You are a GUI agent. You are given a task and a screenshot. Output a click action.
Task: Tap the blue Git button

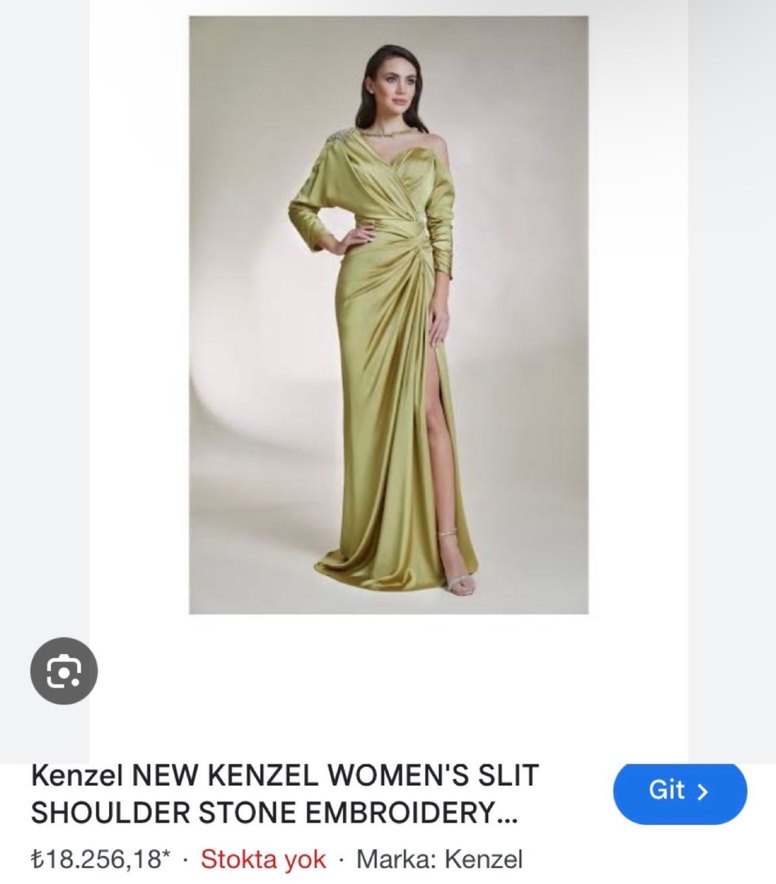680,791
